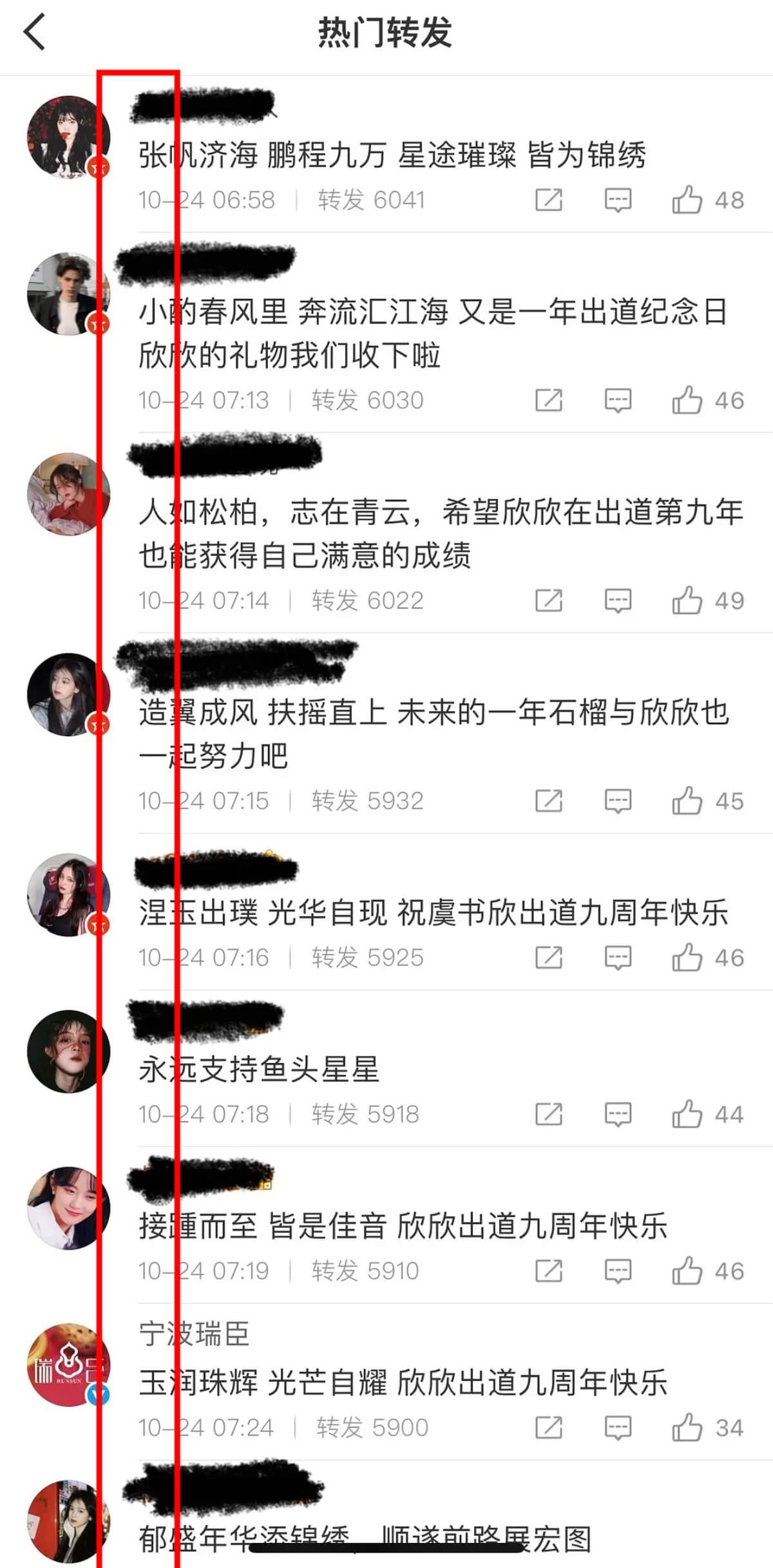Like the repost timed 10-24 06:58
This screenshot has height=1568, width=773.
(x=687, y=200)
